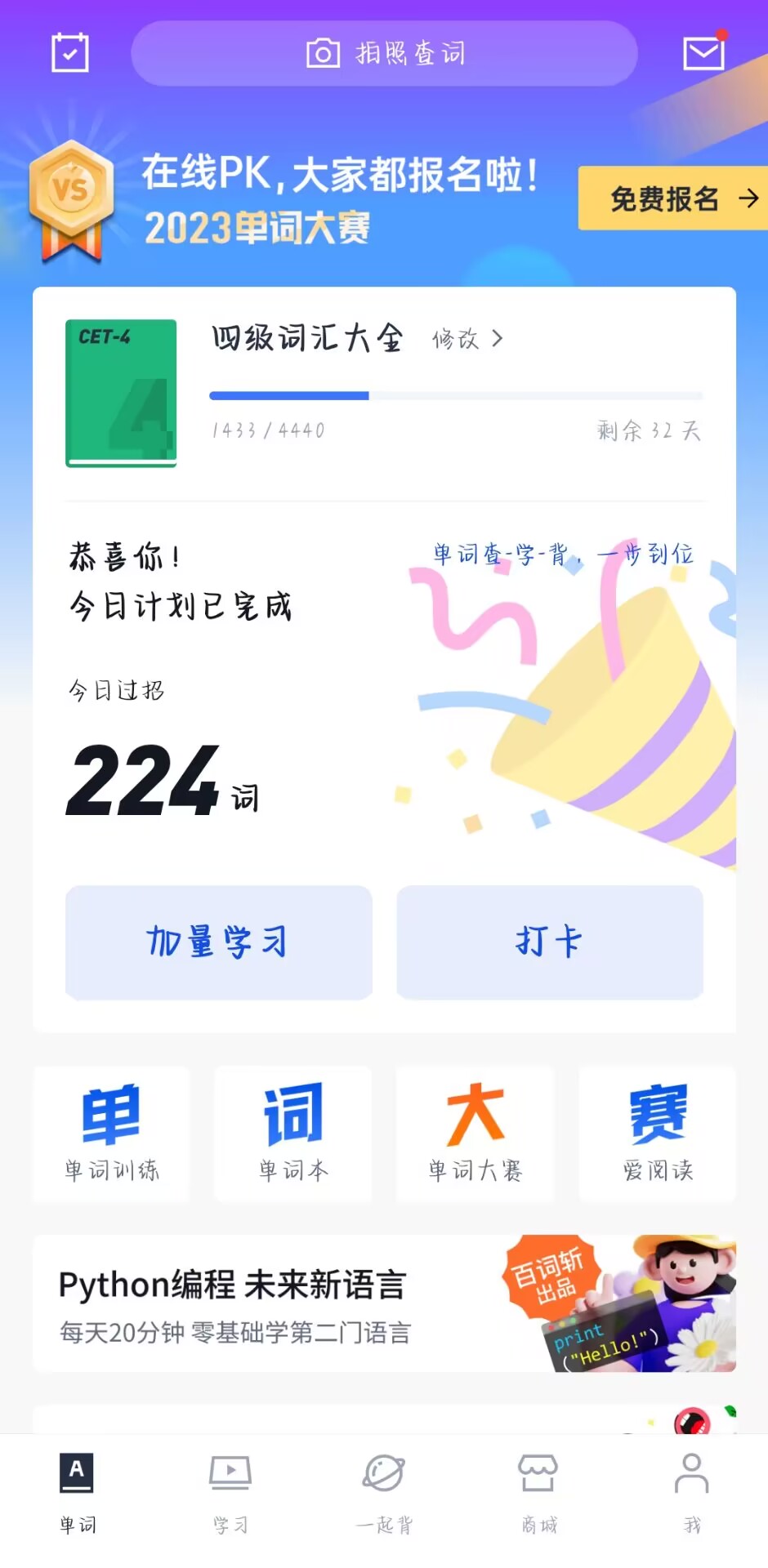Open 单词本 word notebook
768x1568 pixels.
point(293,1134)
